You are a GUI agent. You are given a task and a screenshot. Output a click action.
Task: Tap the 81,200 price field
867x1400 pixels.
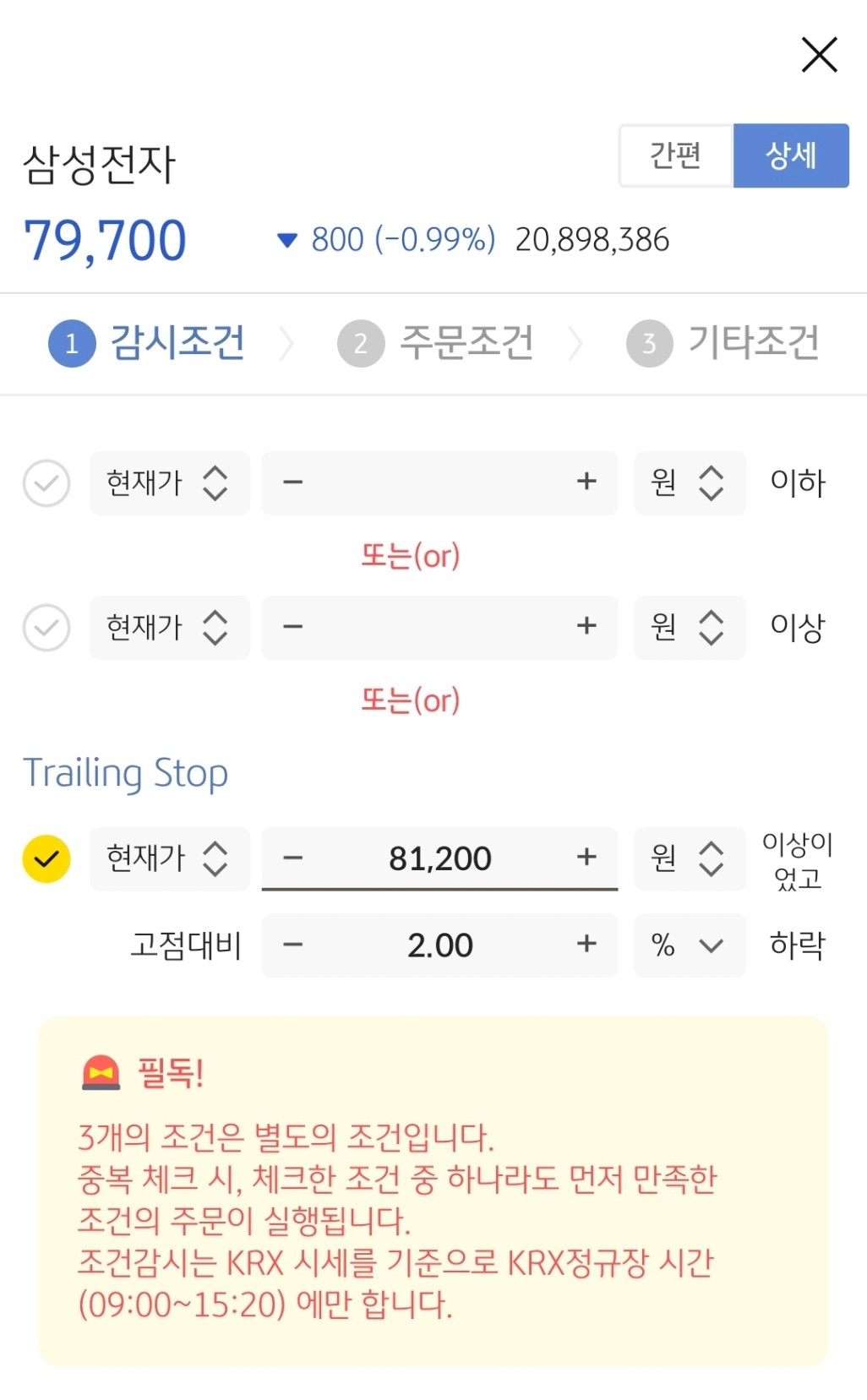click(x=439, y=858)
